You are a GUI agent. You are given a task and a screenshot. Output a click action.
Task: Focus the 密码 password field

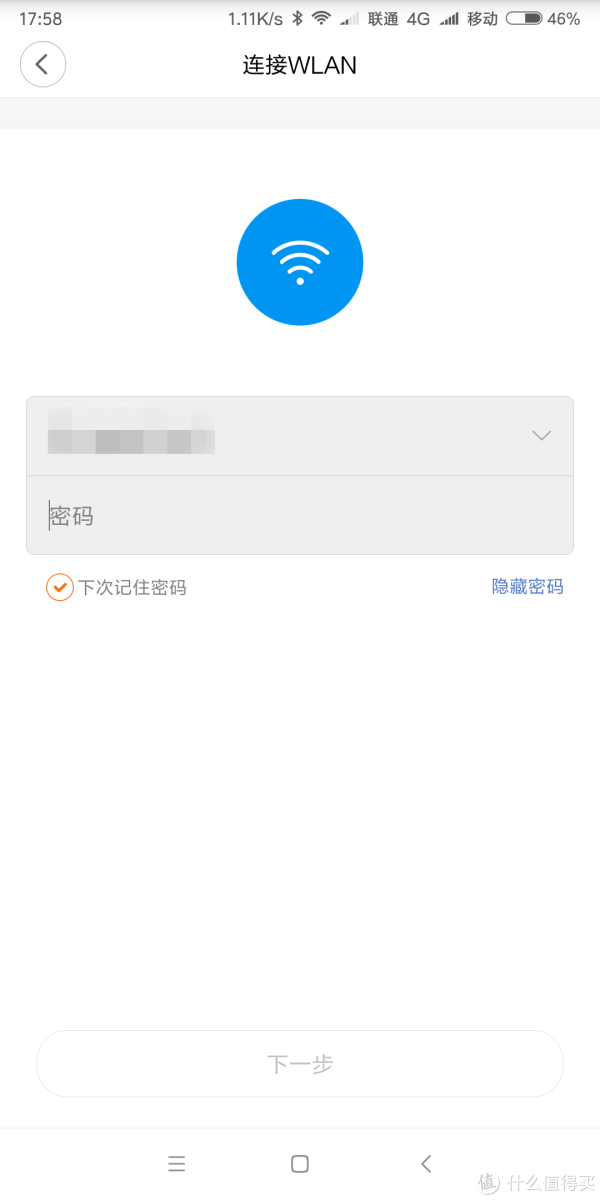[x=300, y=515]
